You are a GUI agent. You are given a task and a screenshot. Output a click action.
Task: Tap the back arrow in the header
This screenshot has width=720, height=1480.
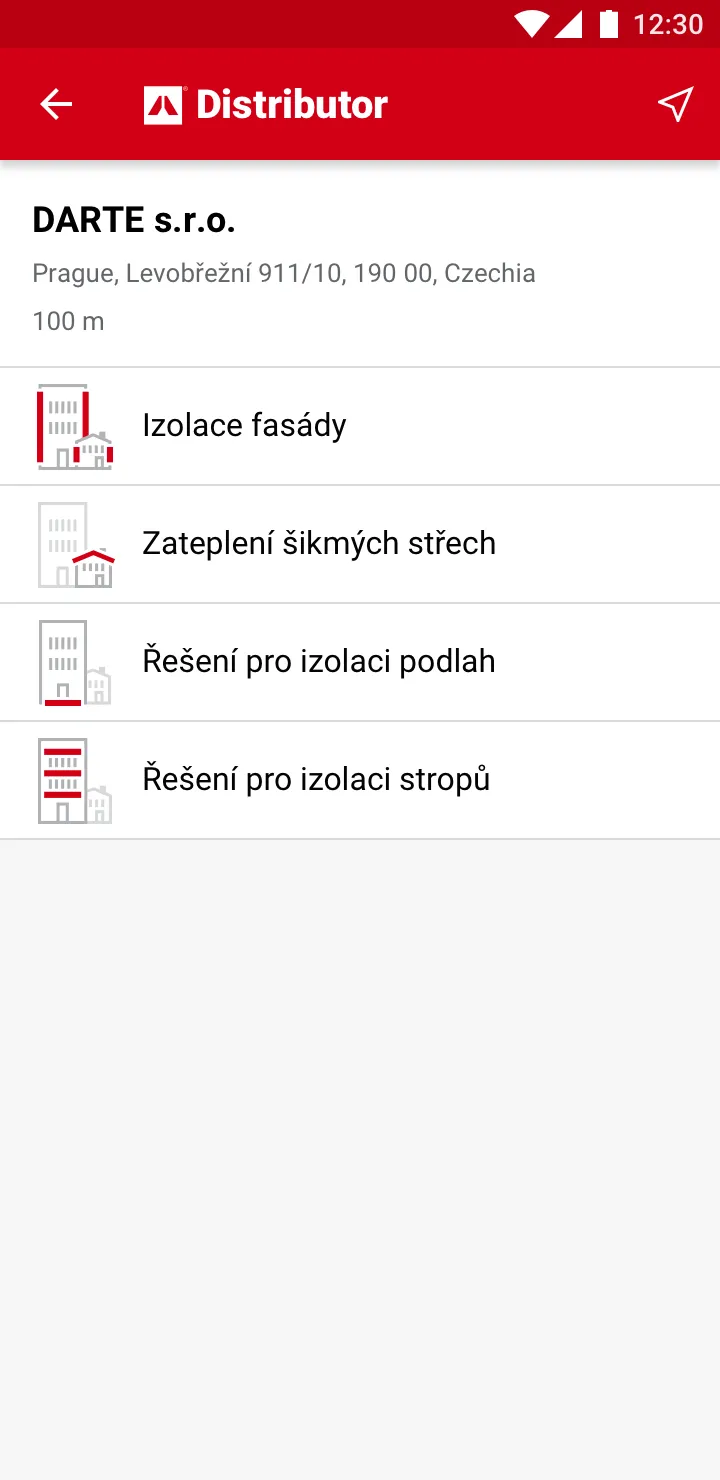coord(56,104)
